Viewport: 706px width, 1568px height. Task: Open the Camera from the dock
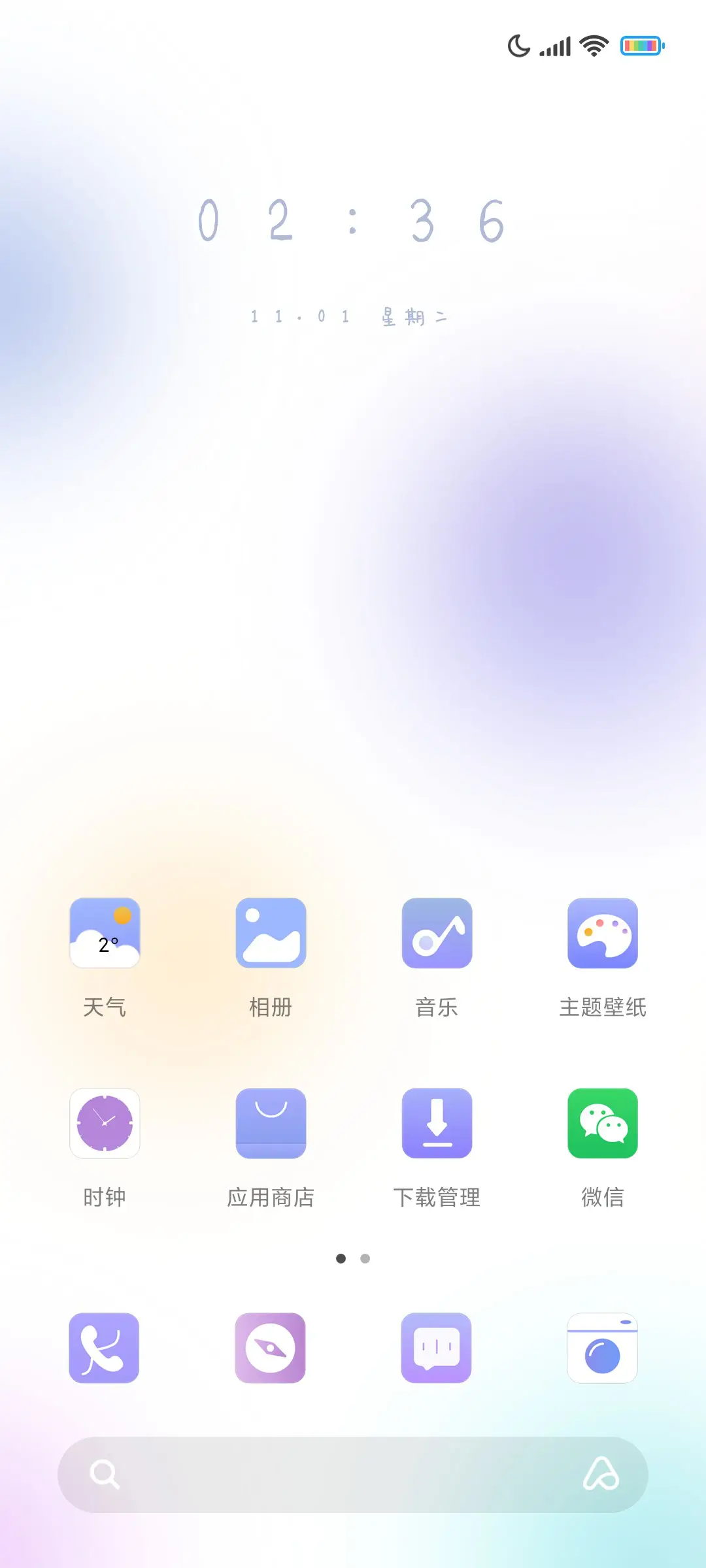coord(603,1350)
